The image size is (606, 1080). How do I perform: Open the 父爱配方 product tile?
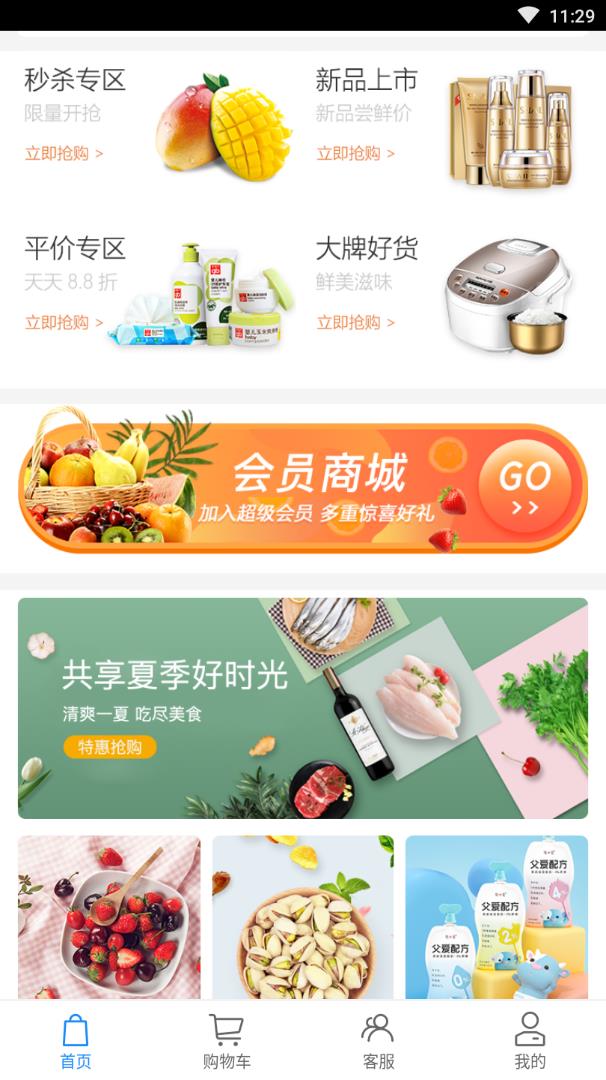coord(496,917)
